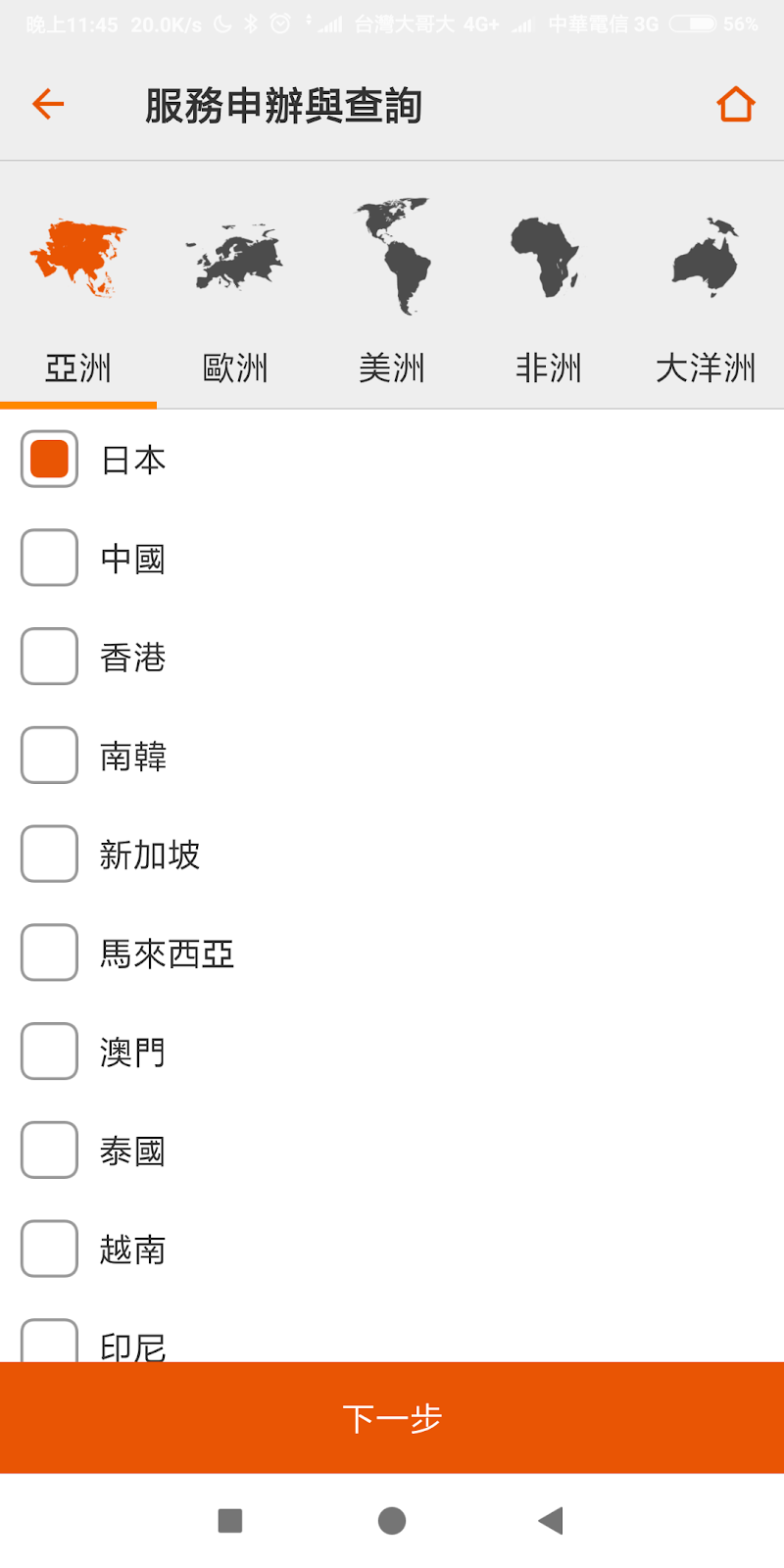
Task: Check the 中國 checkbox
Action: [x=49, y=558]
